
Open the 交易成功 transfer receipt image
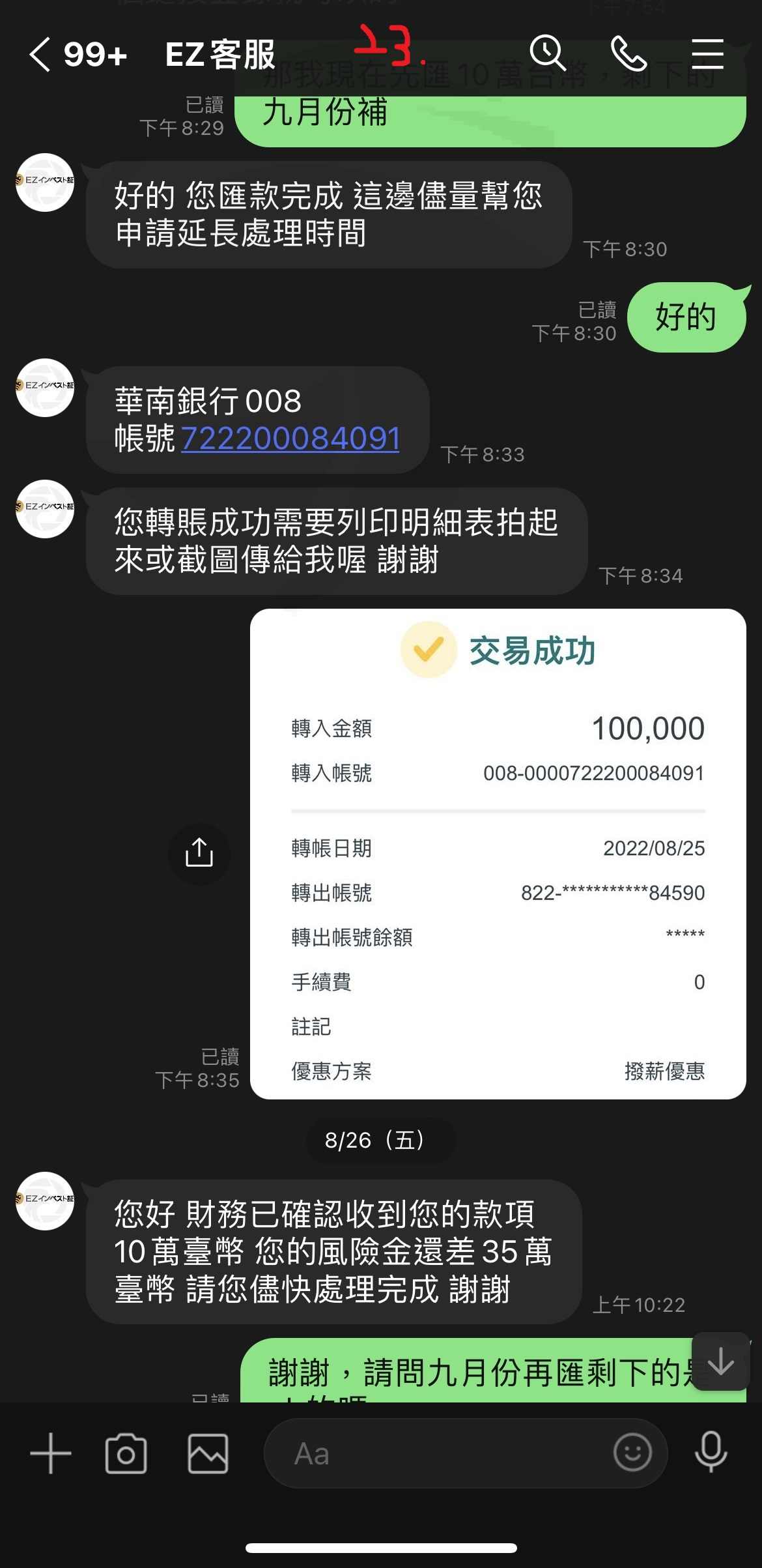[x=498, y=854]
